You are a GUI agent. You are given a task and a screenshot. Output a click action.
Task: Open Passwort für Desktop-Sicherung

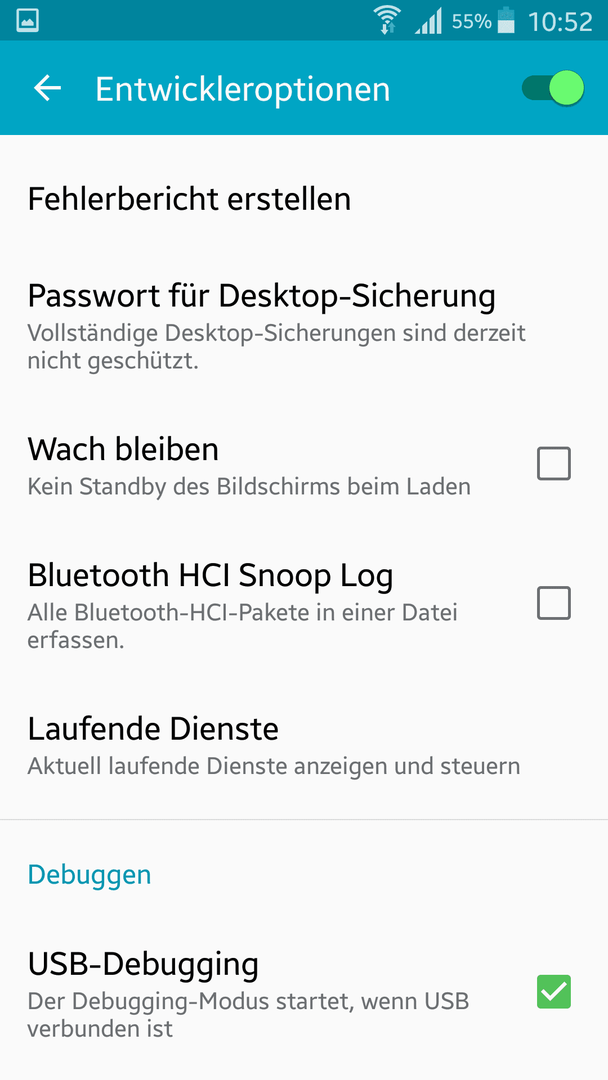coord(304,323)
